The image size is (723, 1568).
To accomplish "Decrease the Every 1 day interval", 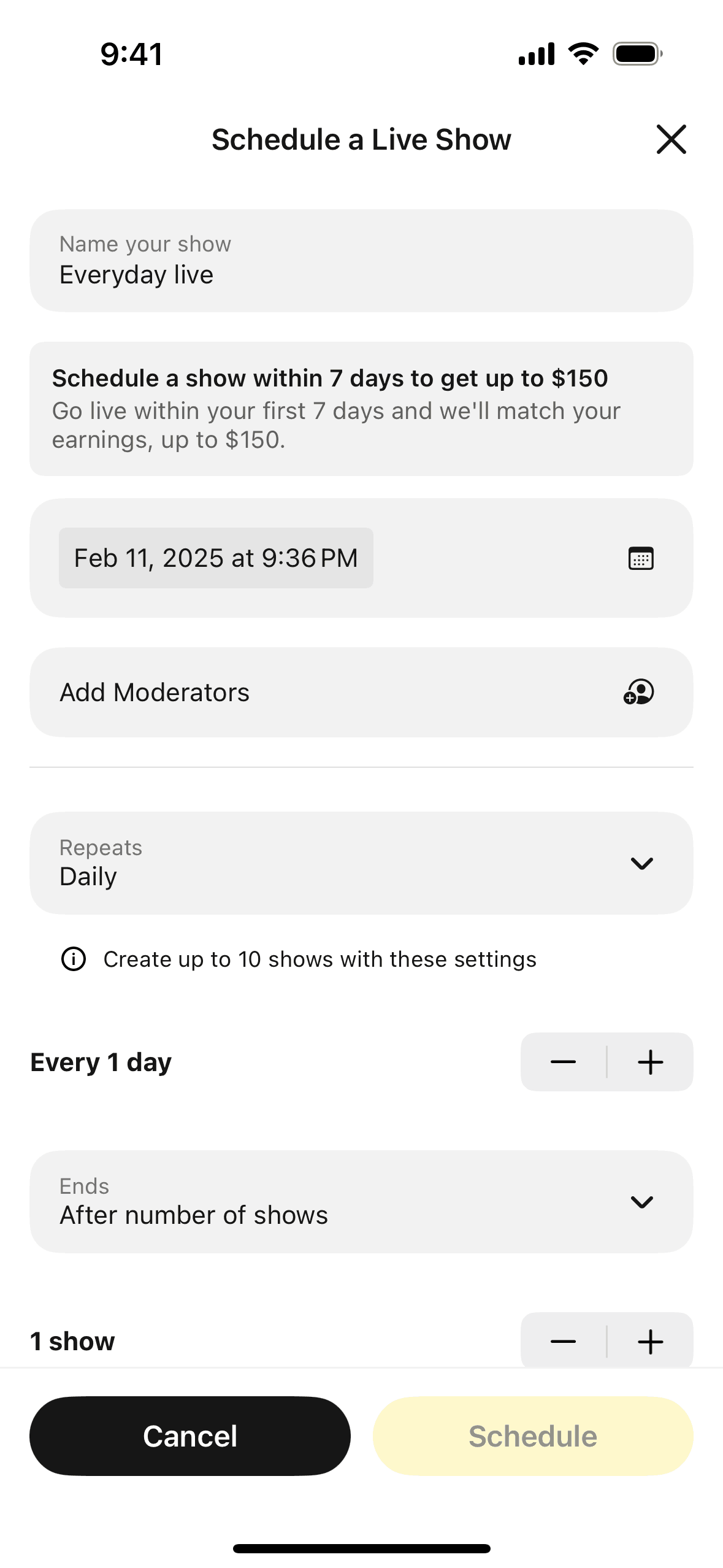I will (563, 1062).
